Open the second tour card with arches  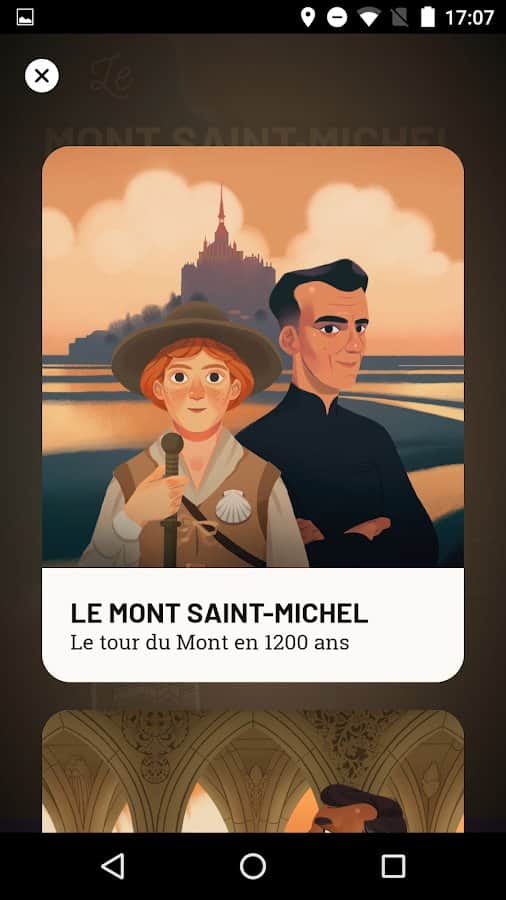(252, 771)
